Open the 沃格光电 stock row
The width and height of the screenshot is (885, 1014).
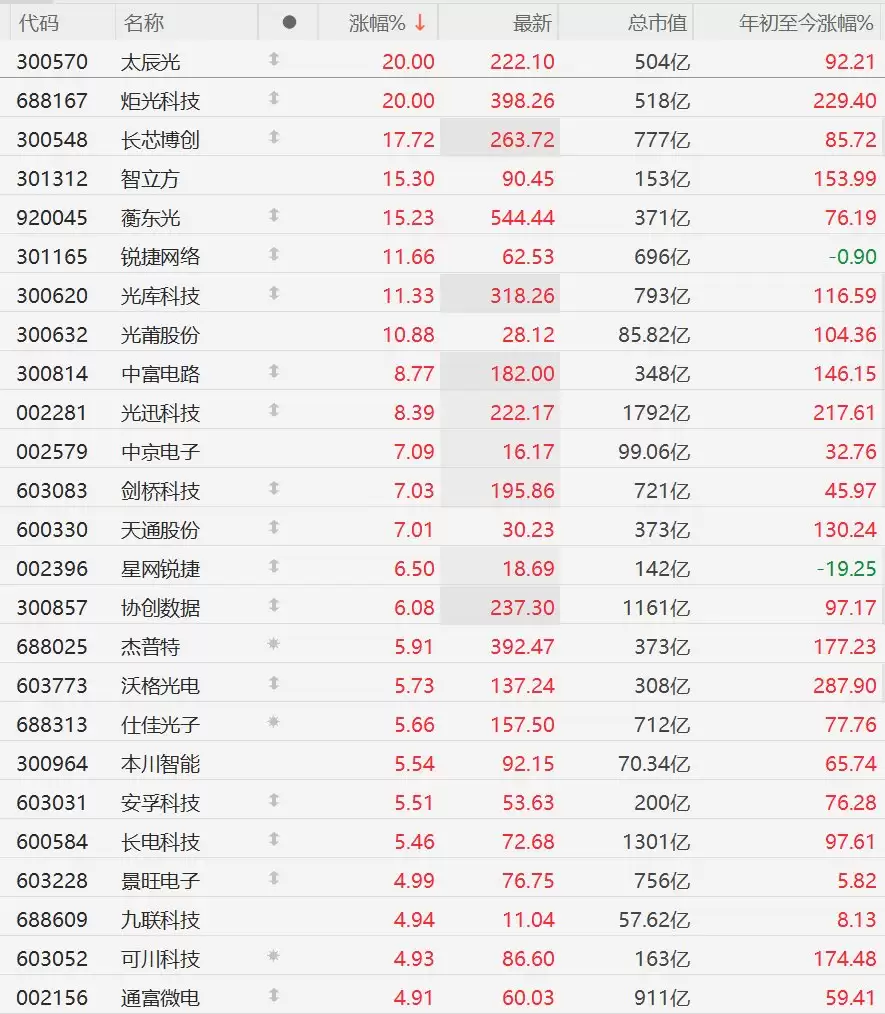442,685
